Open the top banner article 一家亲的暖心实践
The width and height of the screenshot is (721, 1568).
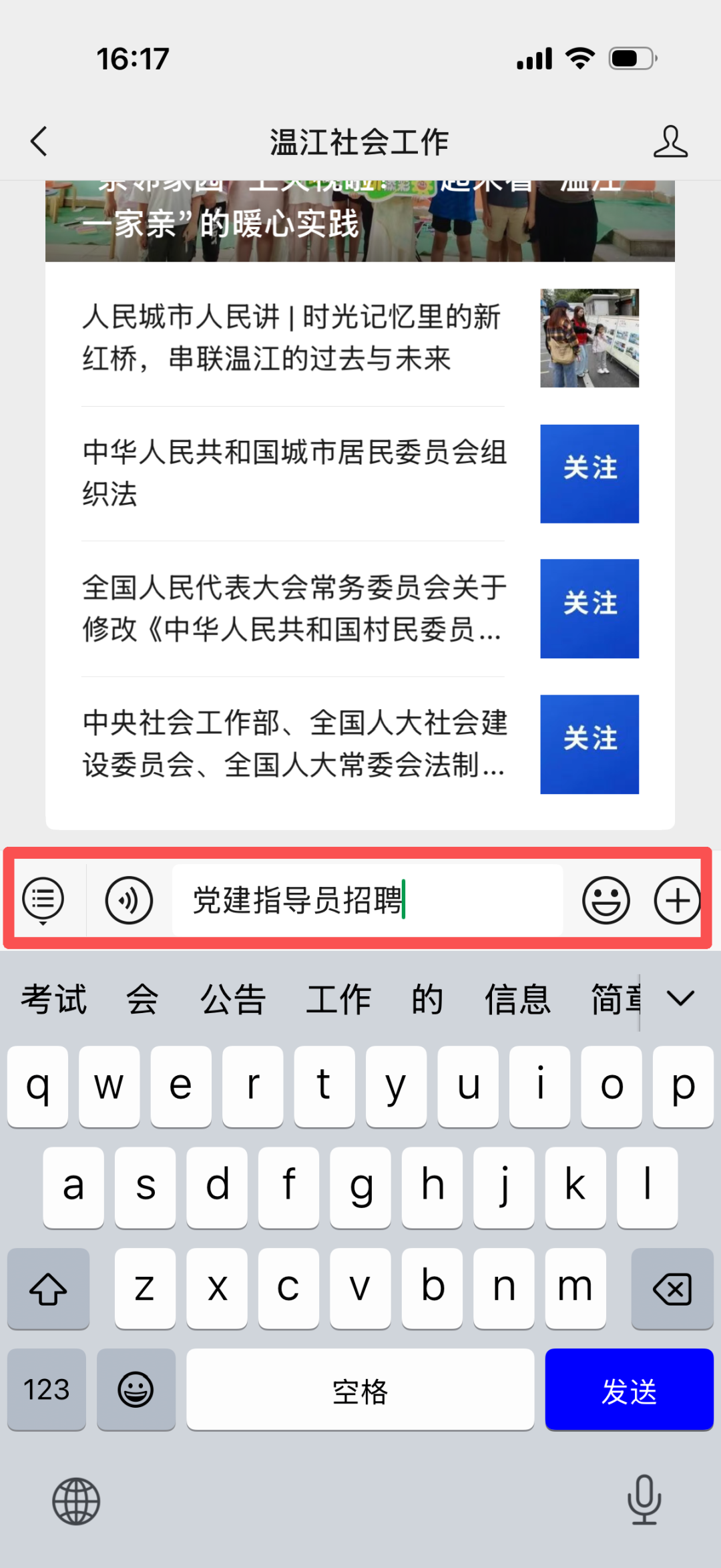click(x=359, y=222)
